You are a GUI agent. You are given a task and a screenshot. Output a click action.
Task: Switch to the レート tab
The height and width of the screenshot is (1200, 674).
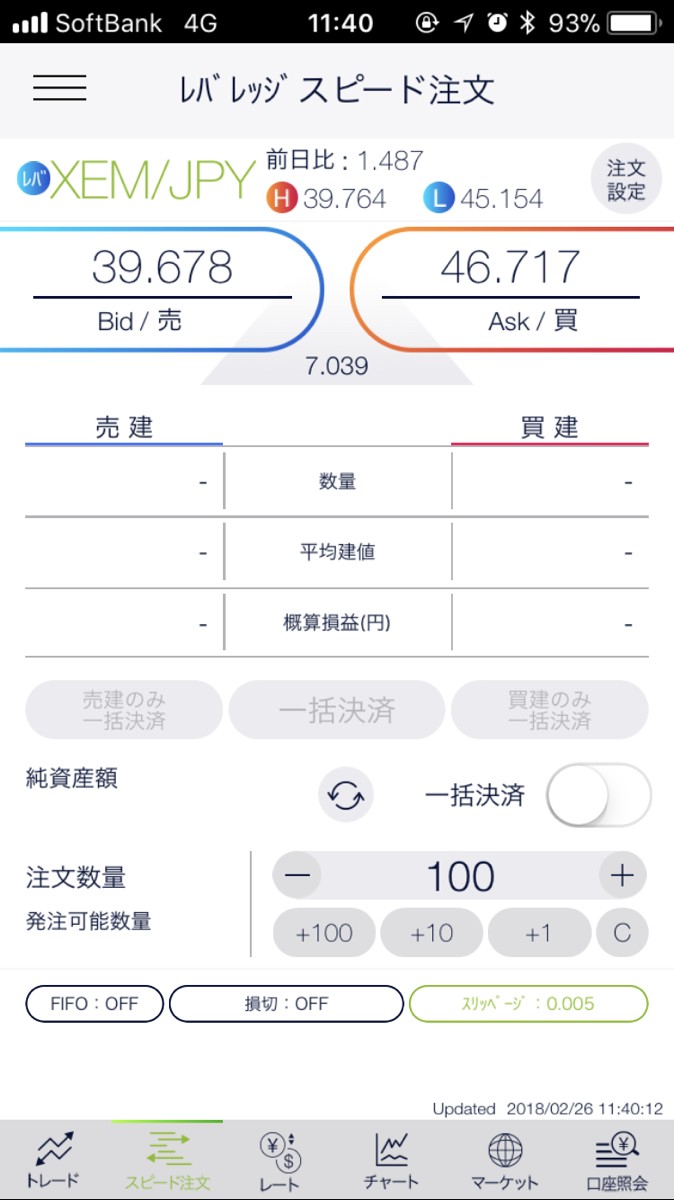point(279,1160)
